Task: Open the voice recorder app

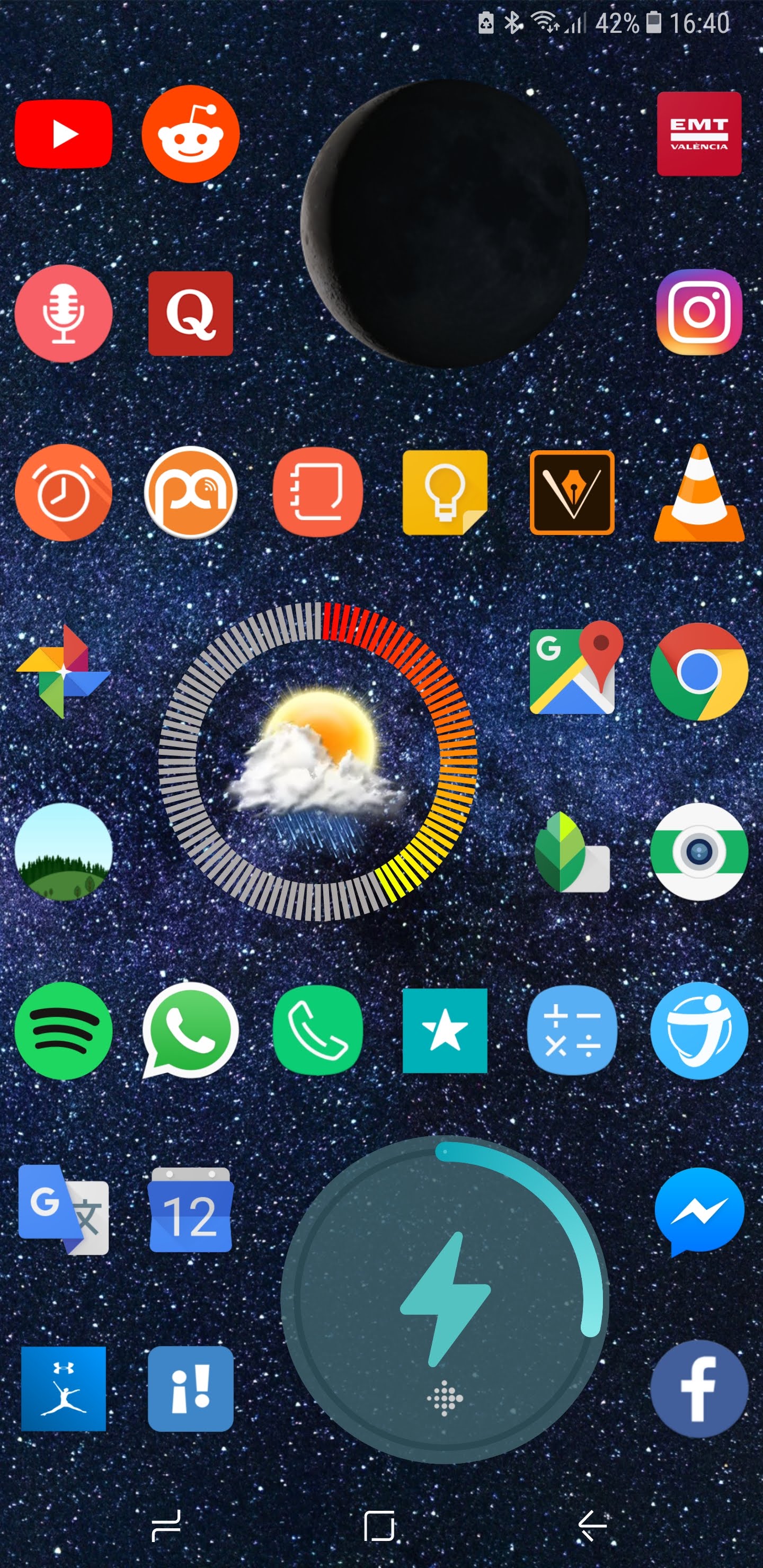Action: [64, 313]
